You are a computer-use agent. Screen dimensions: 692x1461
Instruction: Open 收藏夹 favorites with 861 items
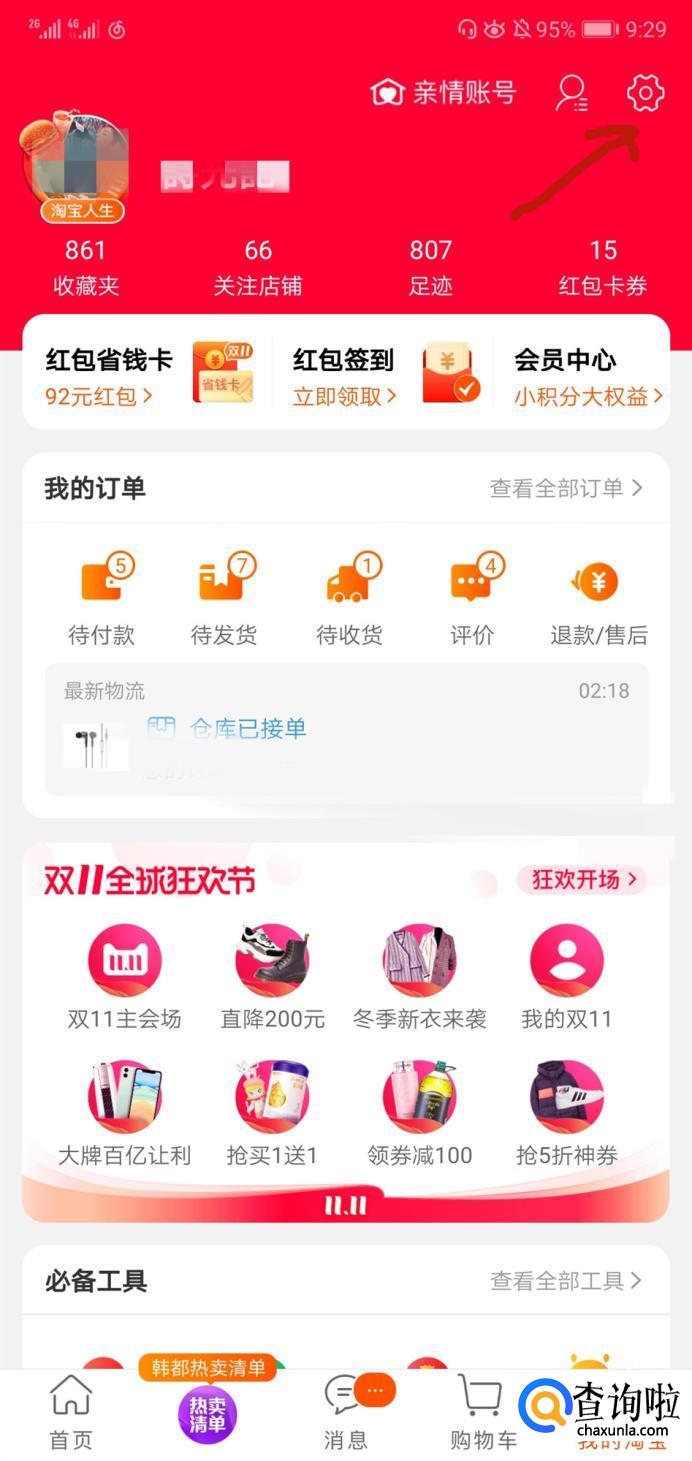[86, 267]
